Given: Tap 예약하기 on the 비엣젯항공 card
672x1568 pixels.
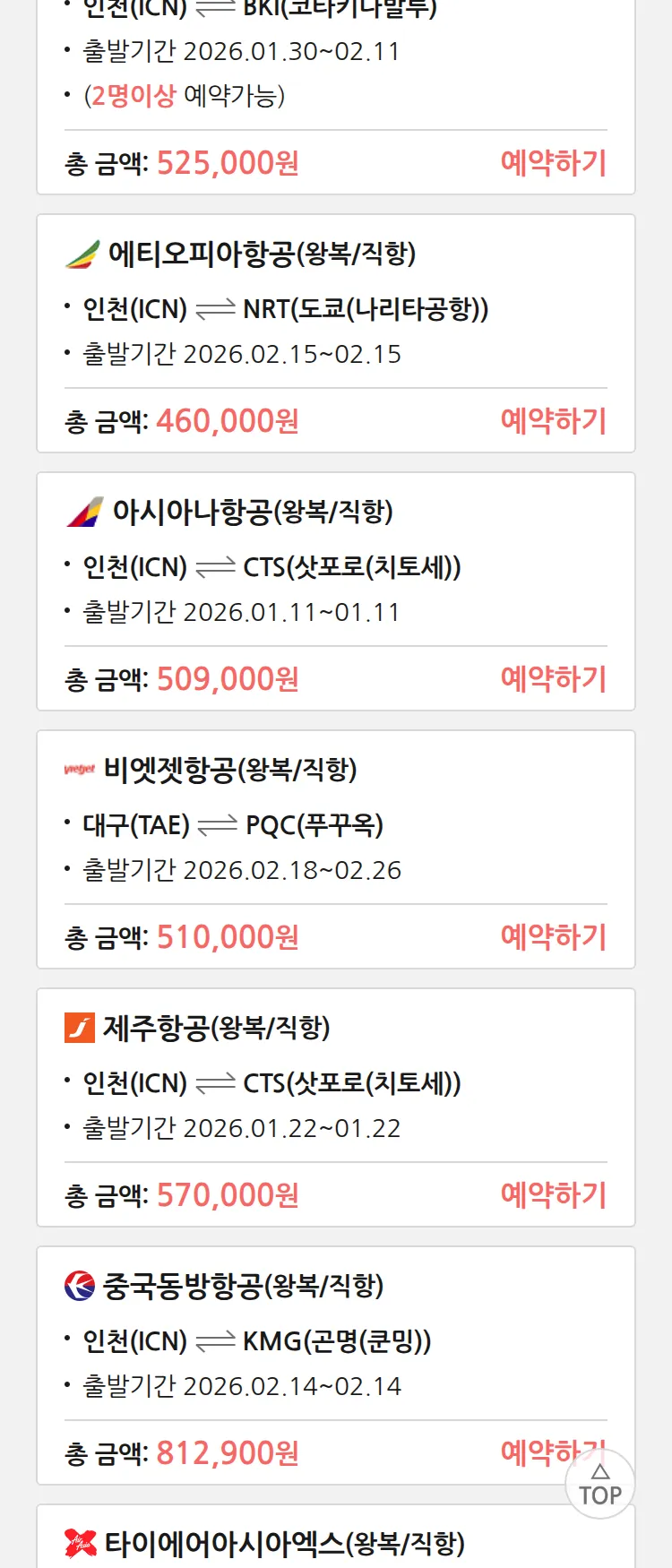Looking at the screenshot, I should point(553,937).
